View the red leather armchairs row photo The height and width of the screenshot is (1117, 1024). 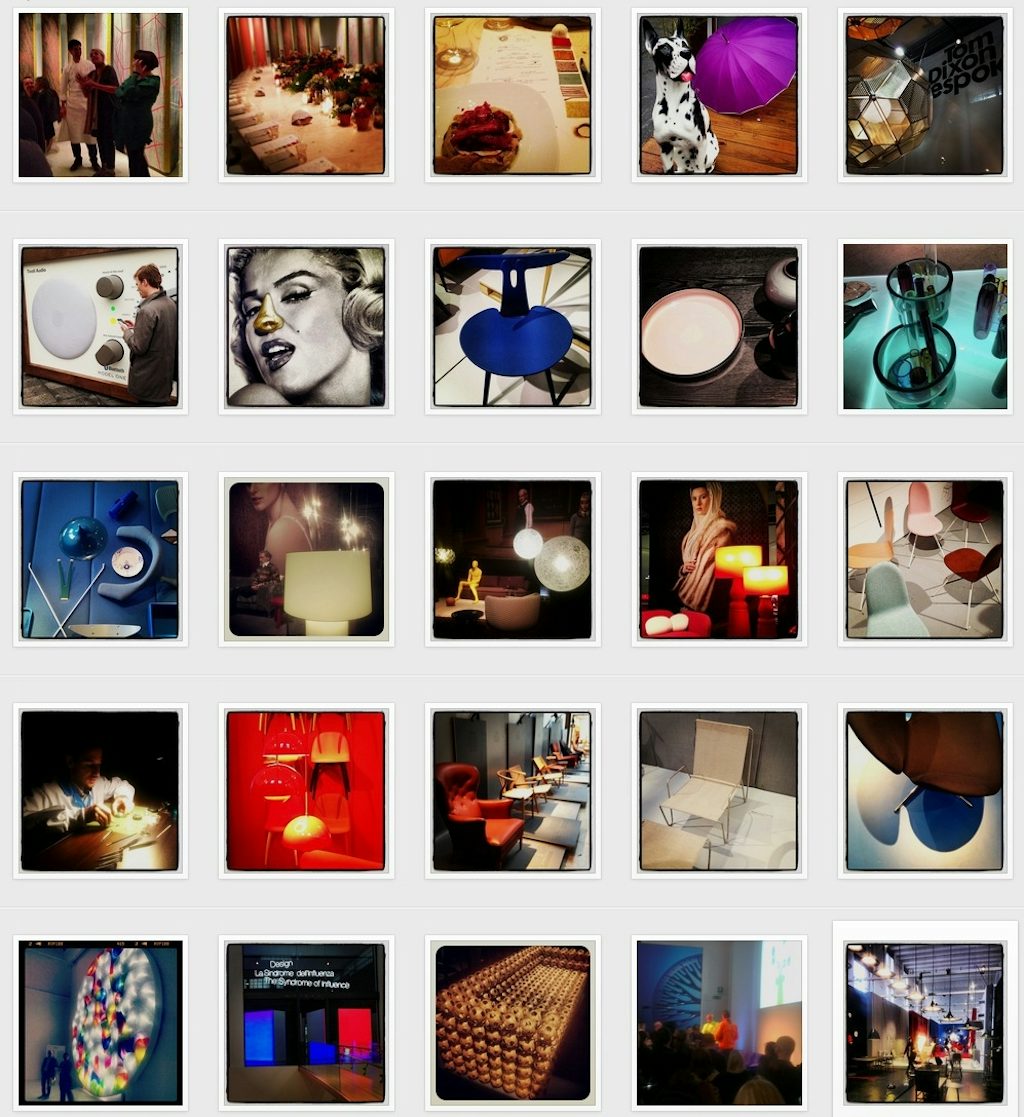[512, 790]
